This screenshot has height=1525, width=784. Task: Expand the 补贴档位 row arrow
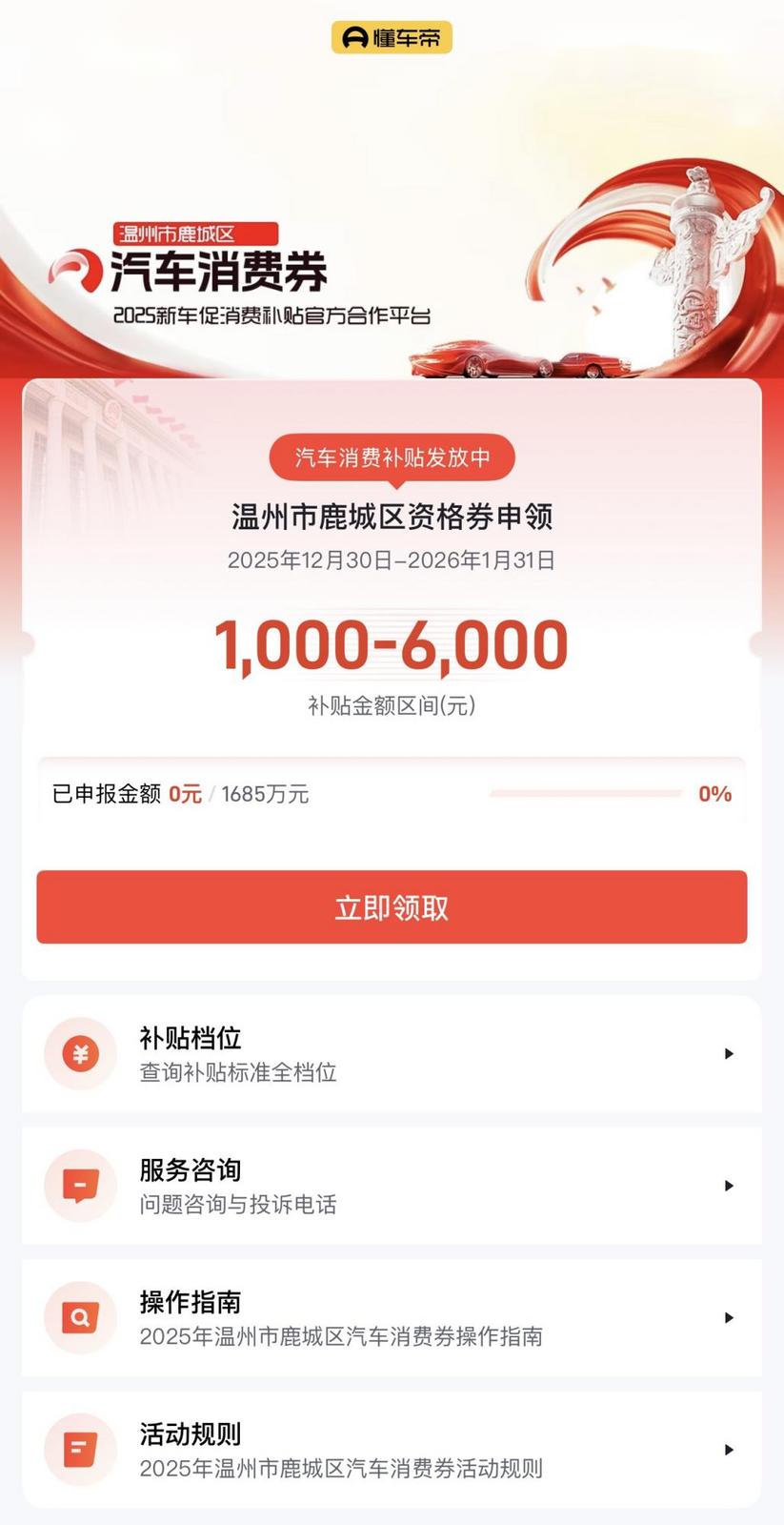[x=729, y=1053]
